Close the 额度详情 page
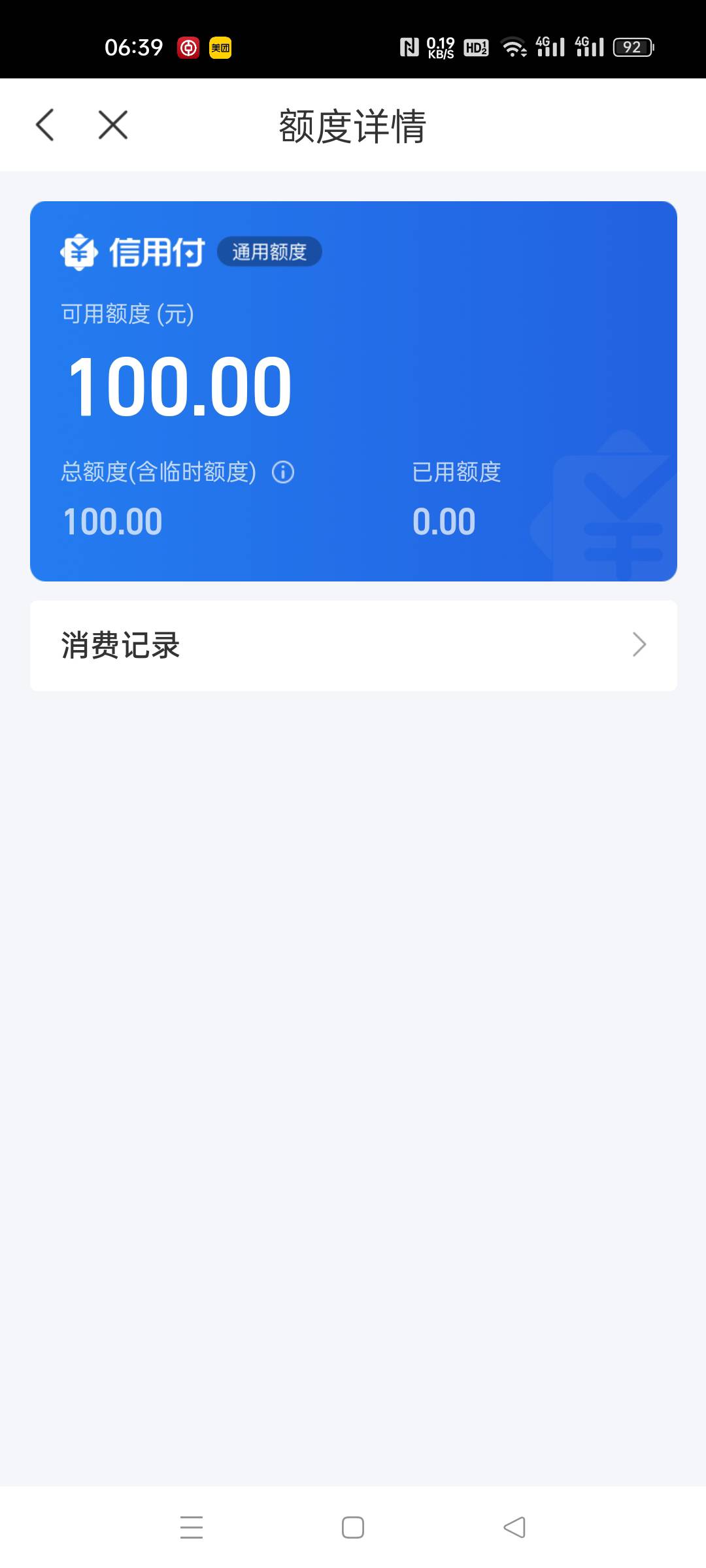Image resolution: width=706 pixels, height=1568 pixels. [113, 125]
